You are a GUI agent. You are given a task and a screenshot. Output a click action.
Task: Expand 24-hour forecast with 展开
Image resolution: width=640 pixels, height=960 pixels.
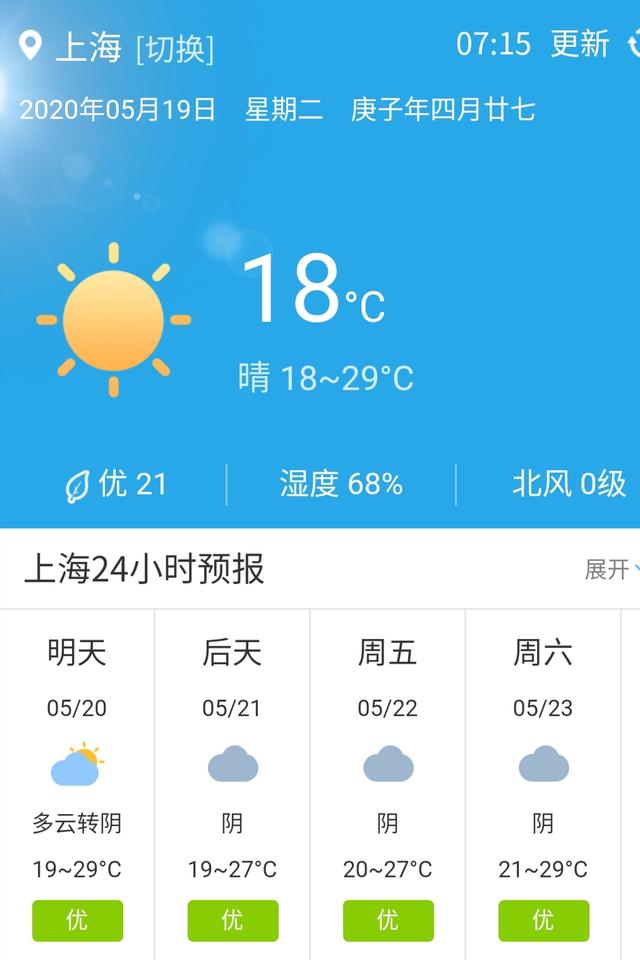pos(610,569)
